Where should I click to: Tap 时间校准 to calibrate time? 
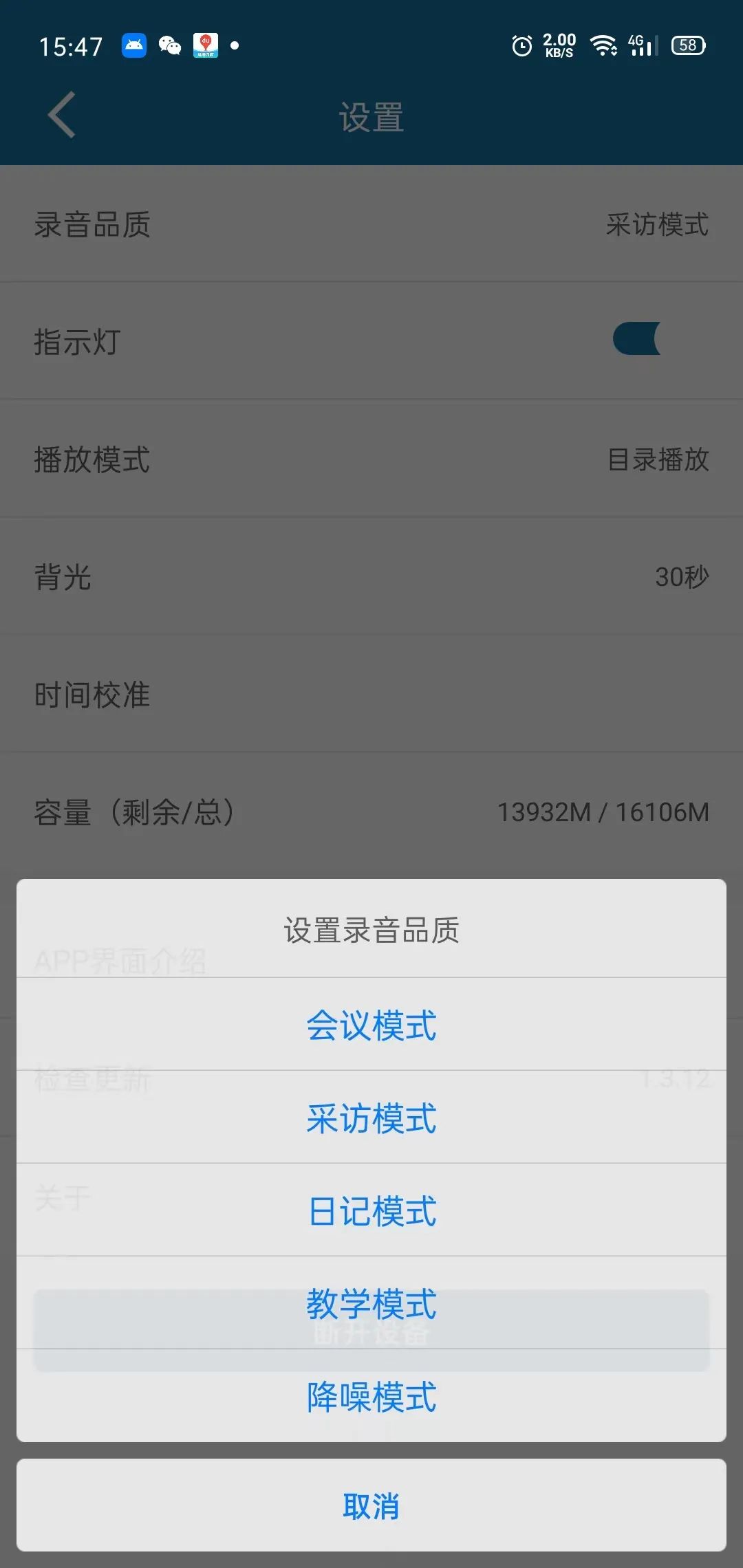pyautogui.click(x=371, y=695)
